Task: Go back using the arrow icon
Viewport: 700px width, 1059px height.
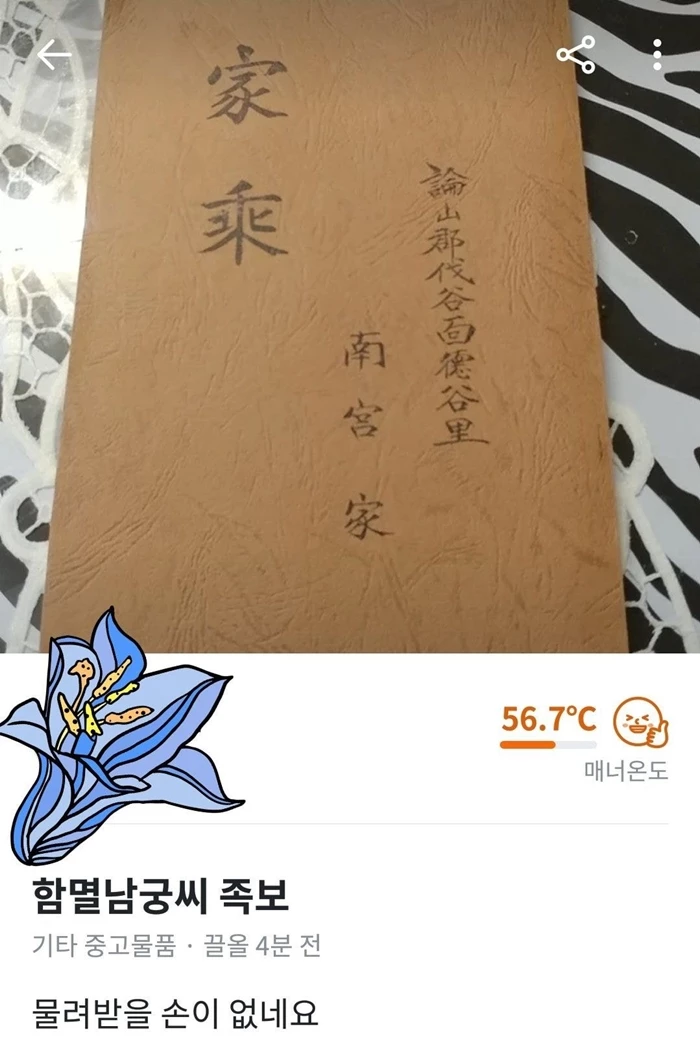Action: (54, 55)
